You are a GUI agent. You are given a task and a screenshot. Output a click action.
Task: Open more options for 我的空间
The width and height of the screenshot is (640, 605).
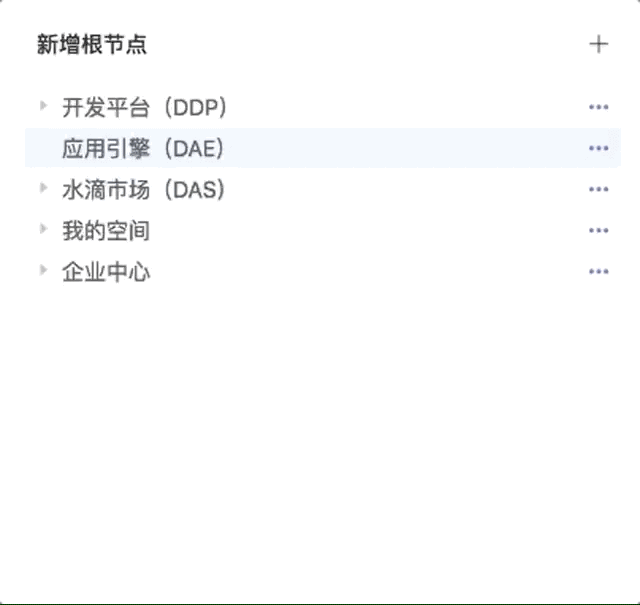[598, 230]
